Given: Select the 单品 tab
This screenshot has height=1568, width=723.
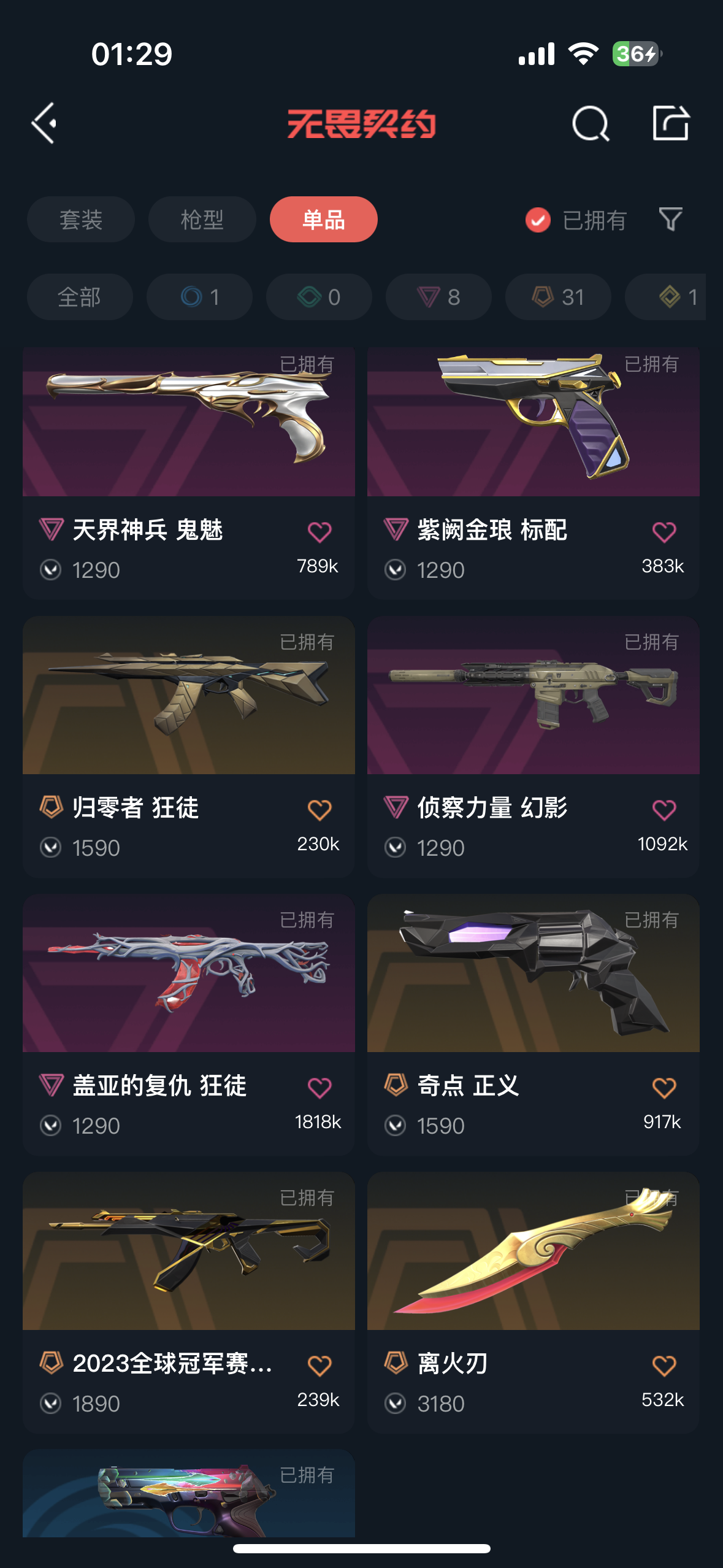Looking at the screenshot, I should (323, 220).
